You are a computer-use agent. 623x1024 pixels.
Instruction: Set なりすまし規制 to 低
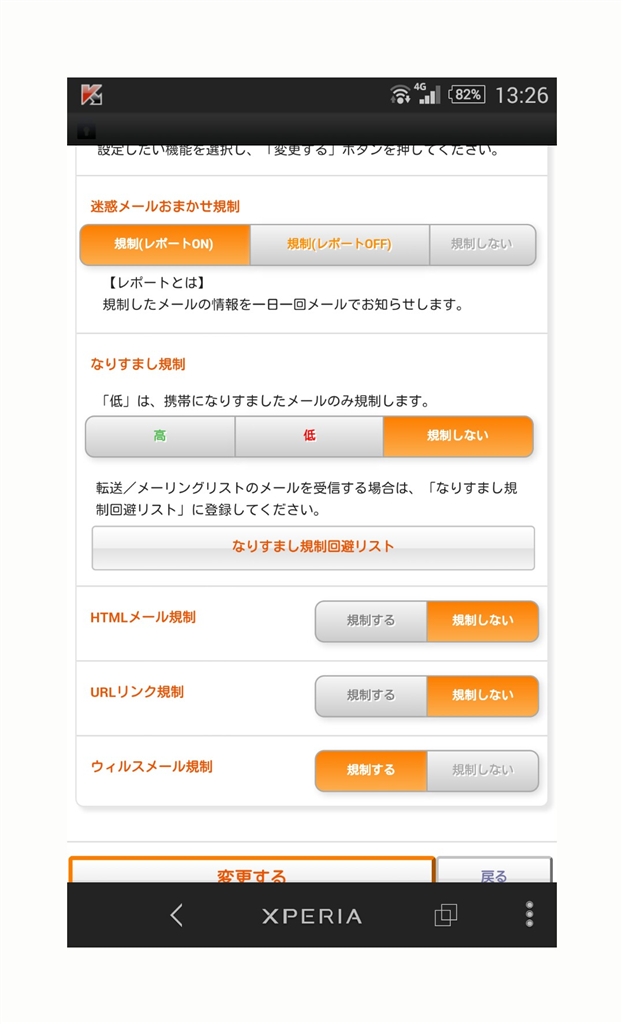[x=309, y=436]
